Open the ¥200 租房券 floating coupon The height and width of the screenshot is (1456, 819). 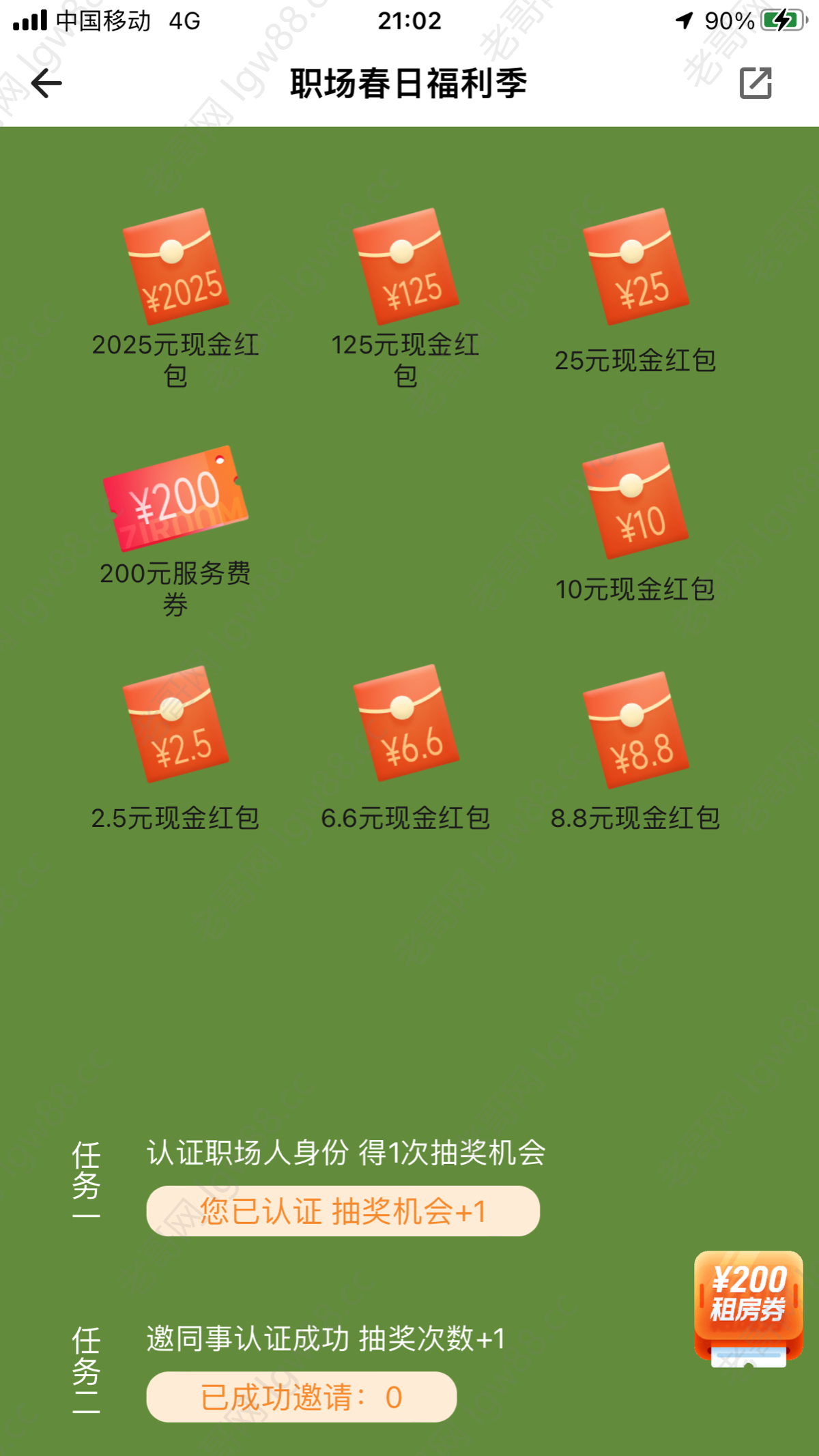[748, 1307]
